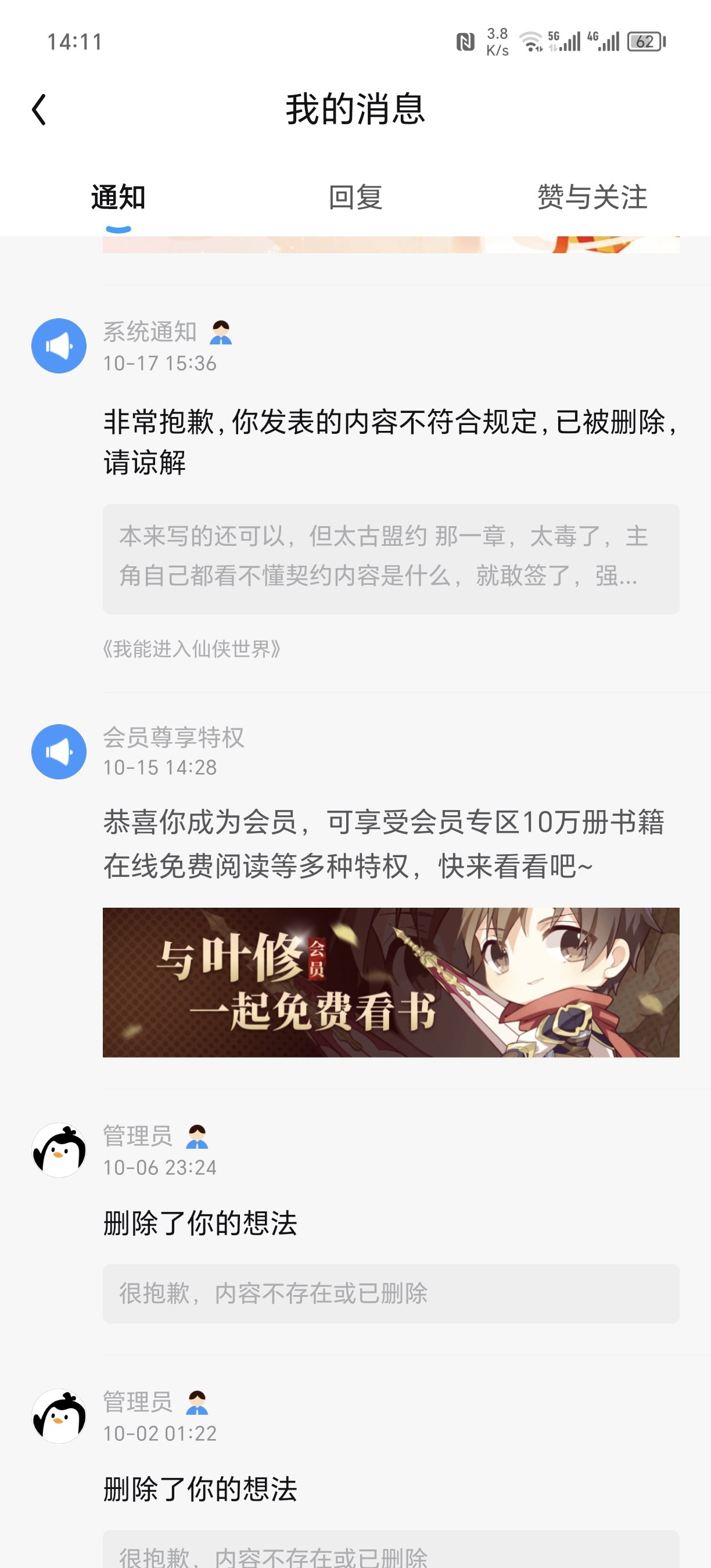Open the 与叶修一起免费看书 member banner

390,982
